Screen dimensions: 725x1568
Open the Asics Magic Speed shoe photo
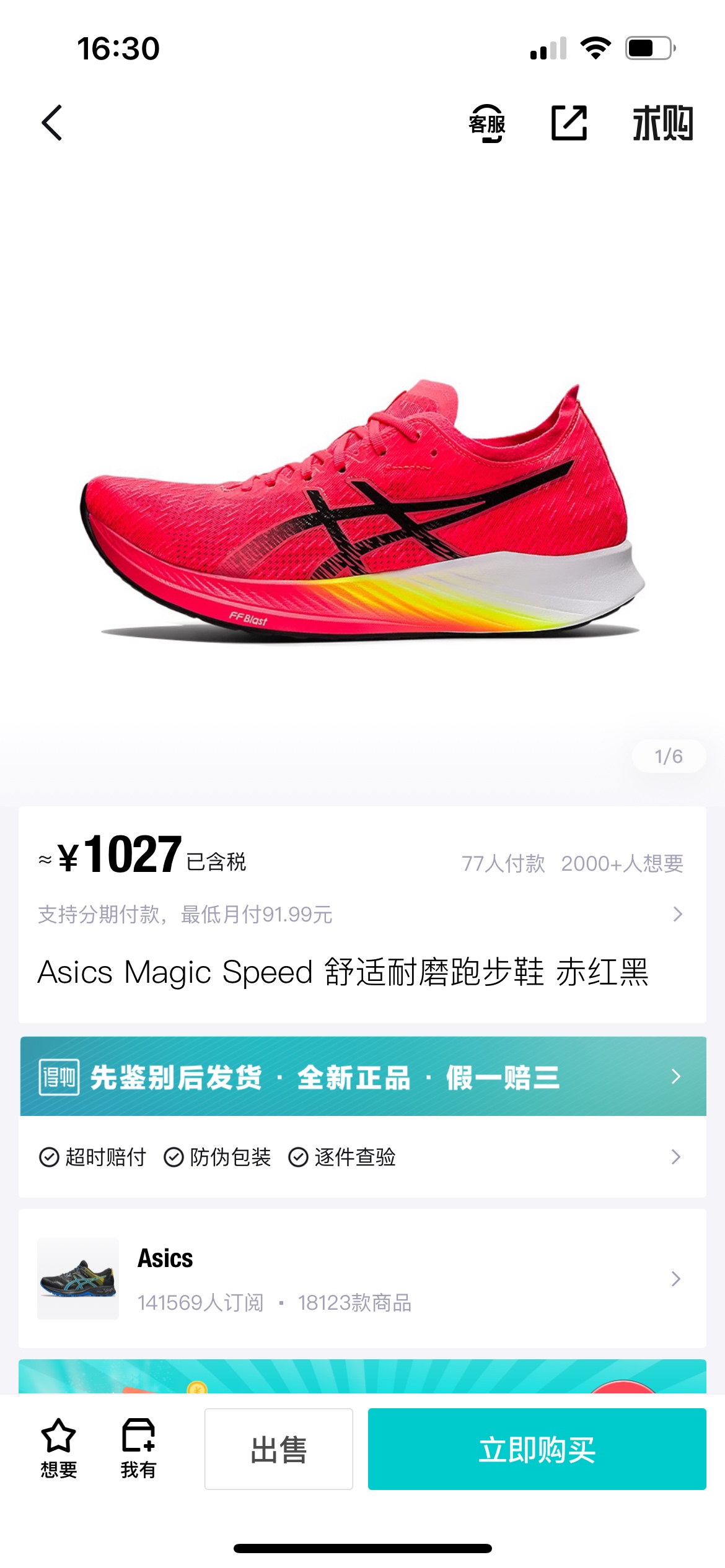(362, 508)
